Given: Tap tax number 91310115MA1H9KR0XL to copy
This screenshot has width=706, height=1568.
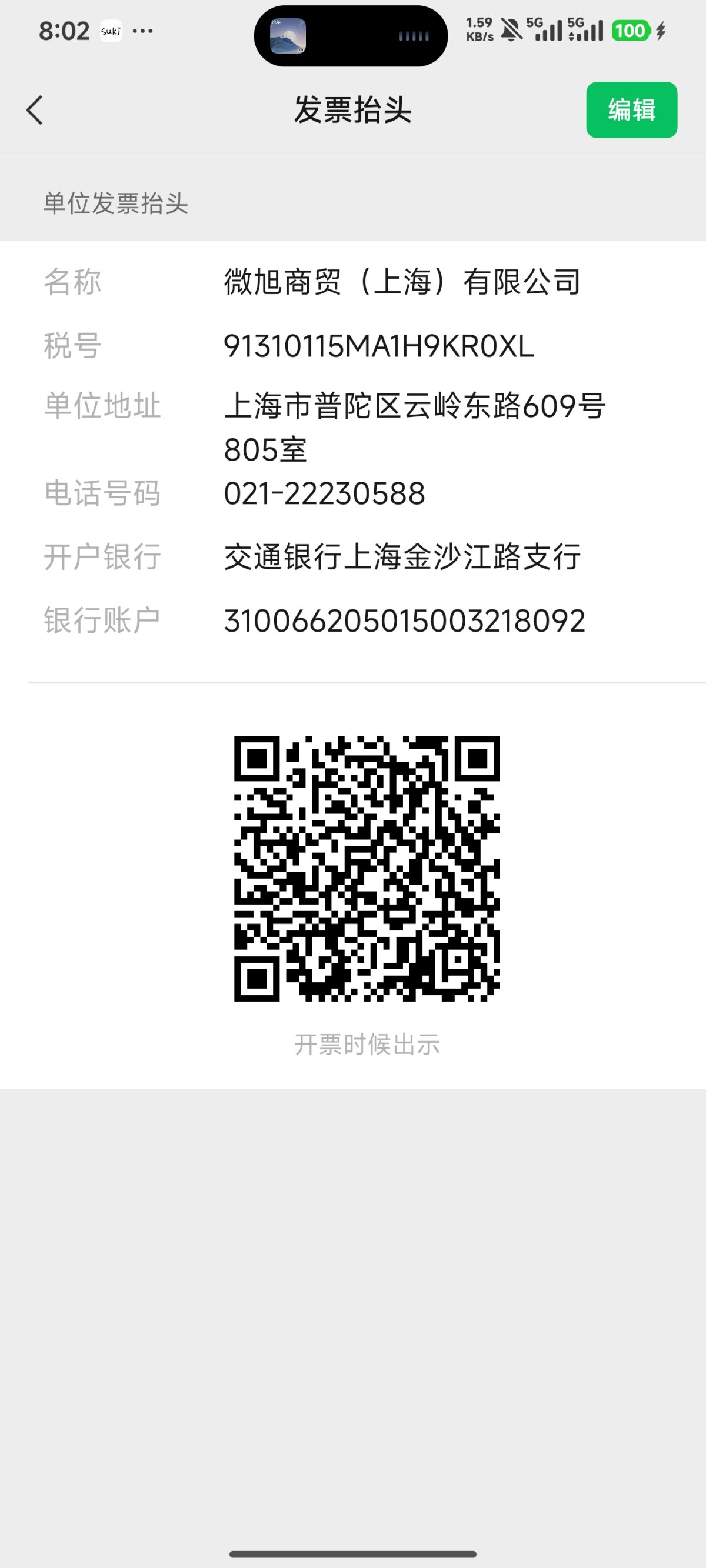Looking at the screenshot, I should pyautogui.click(x=378, y=346).
